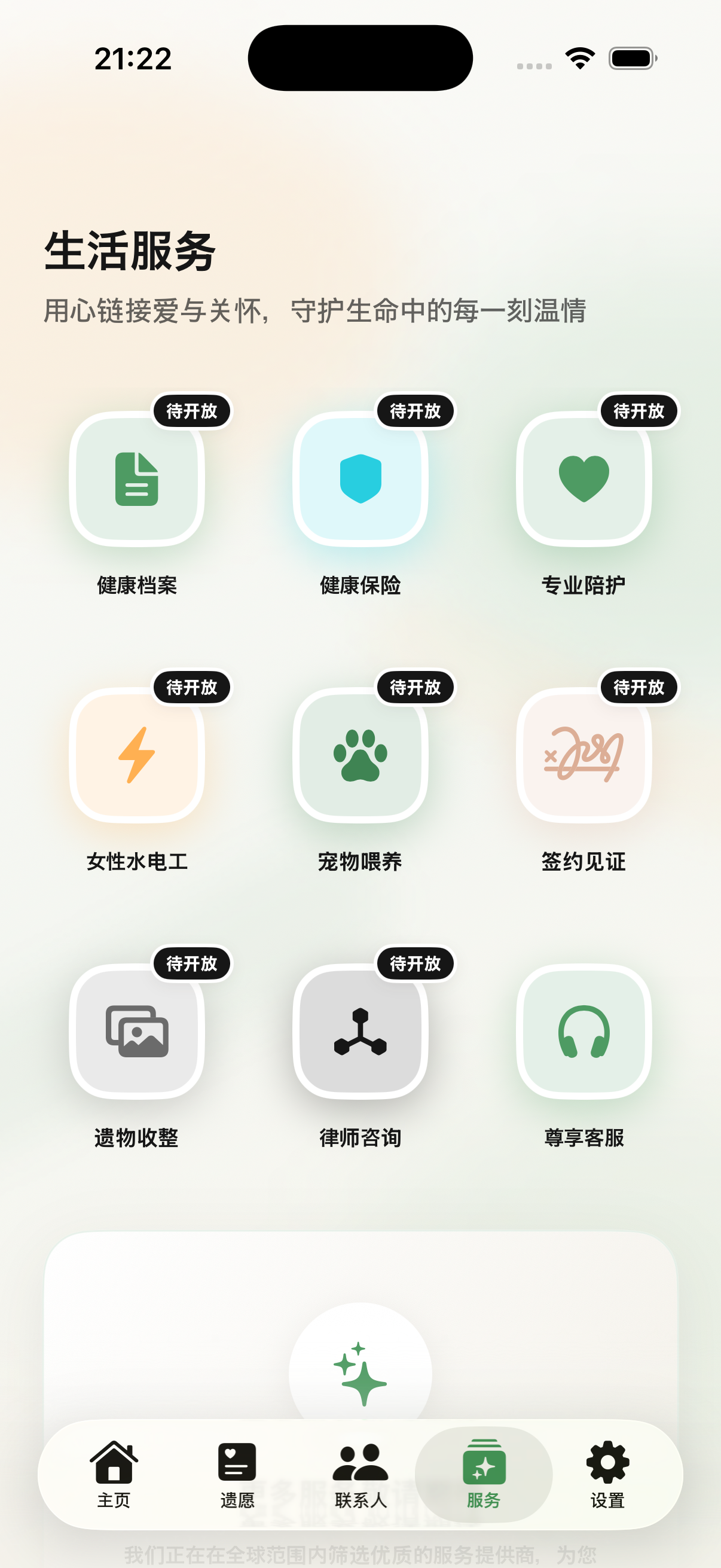Screen dimensions: 721x1568
Task: Open the 签约见证 signature icon
Action: tap(583, 756)
